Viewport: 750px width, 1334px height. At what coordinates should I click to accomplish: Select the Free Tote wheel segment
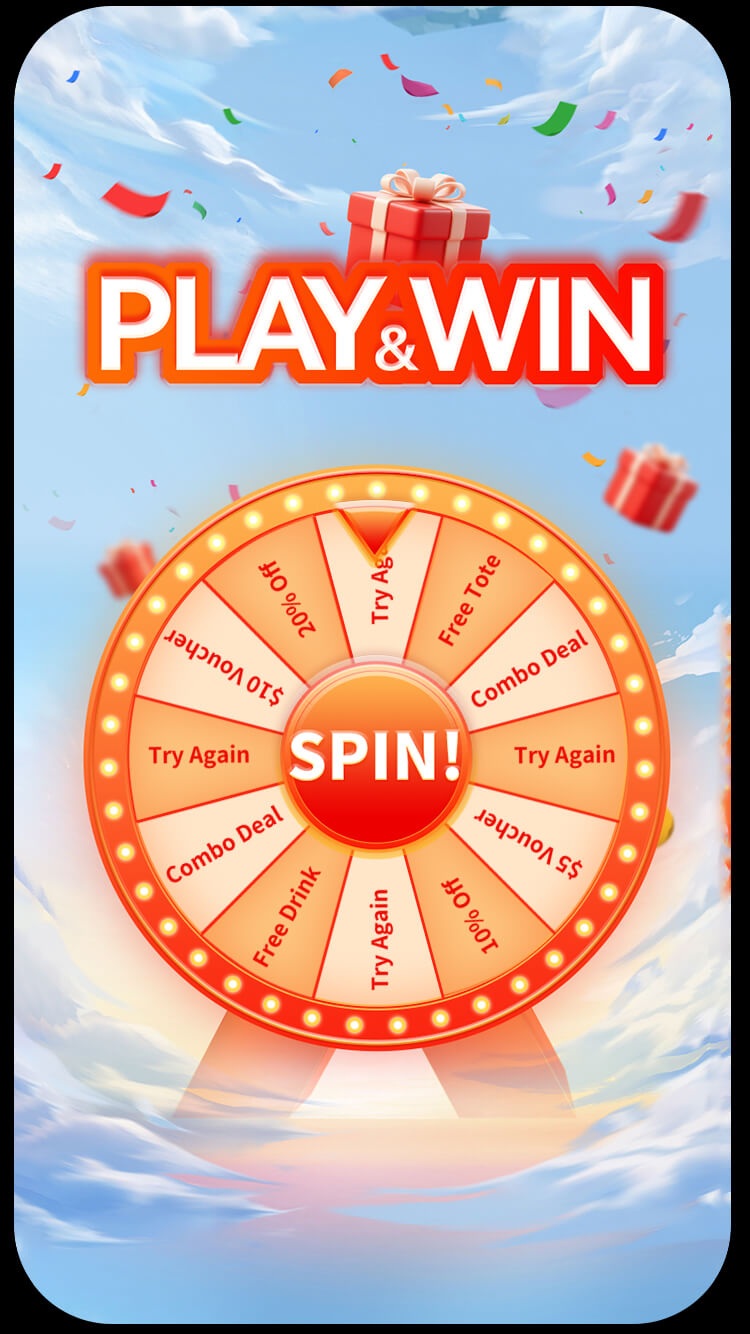click(470, 600)
